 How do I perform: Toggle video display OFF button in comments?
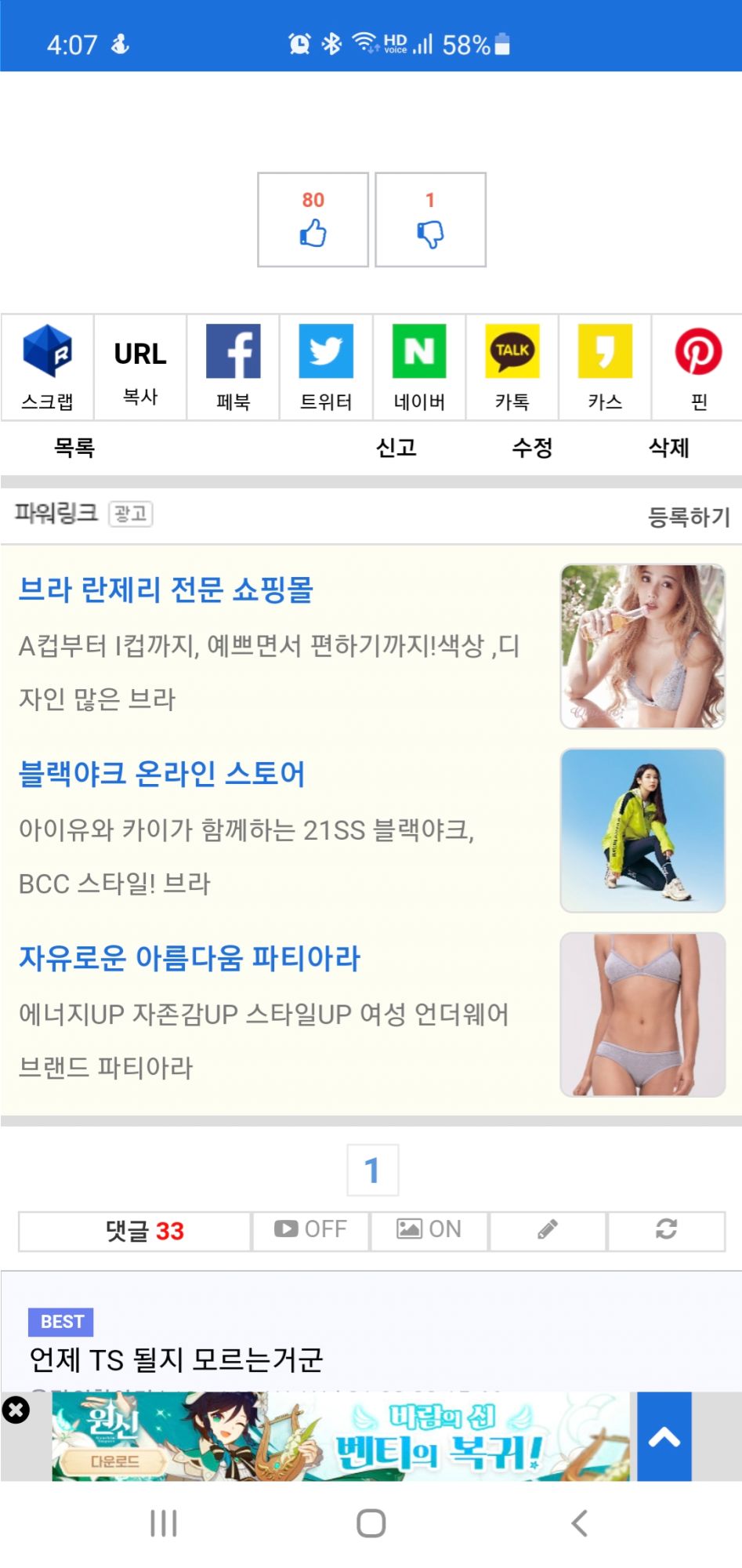click(x=310, y=1229)
